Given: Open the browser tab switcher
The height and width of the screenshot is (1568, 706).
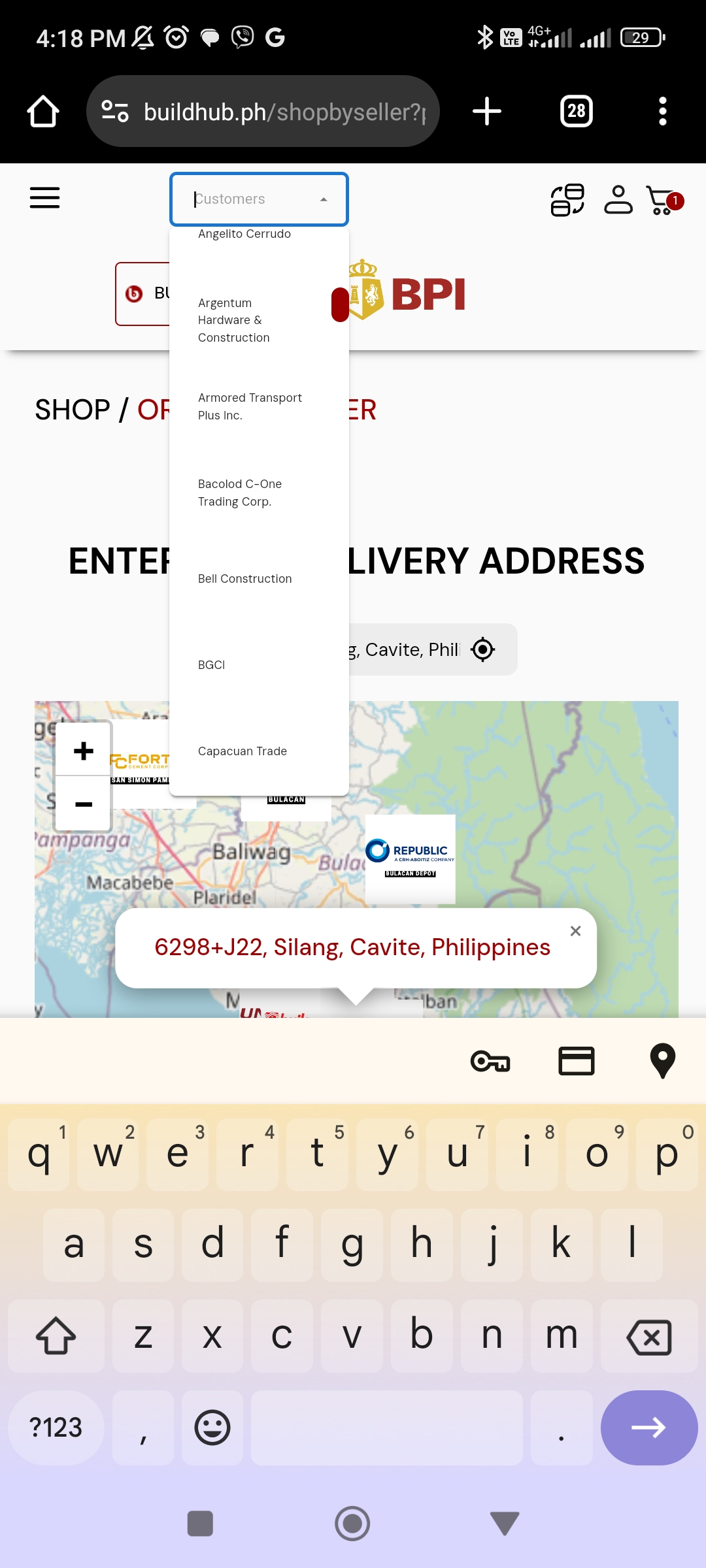Looking at the screenshot, I should [x=576, y=111].
